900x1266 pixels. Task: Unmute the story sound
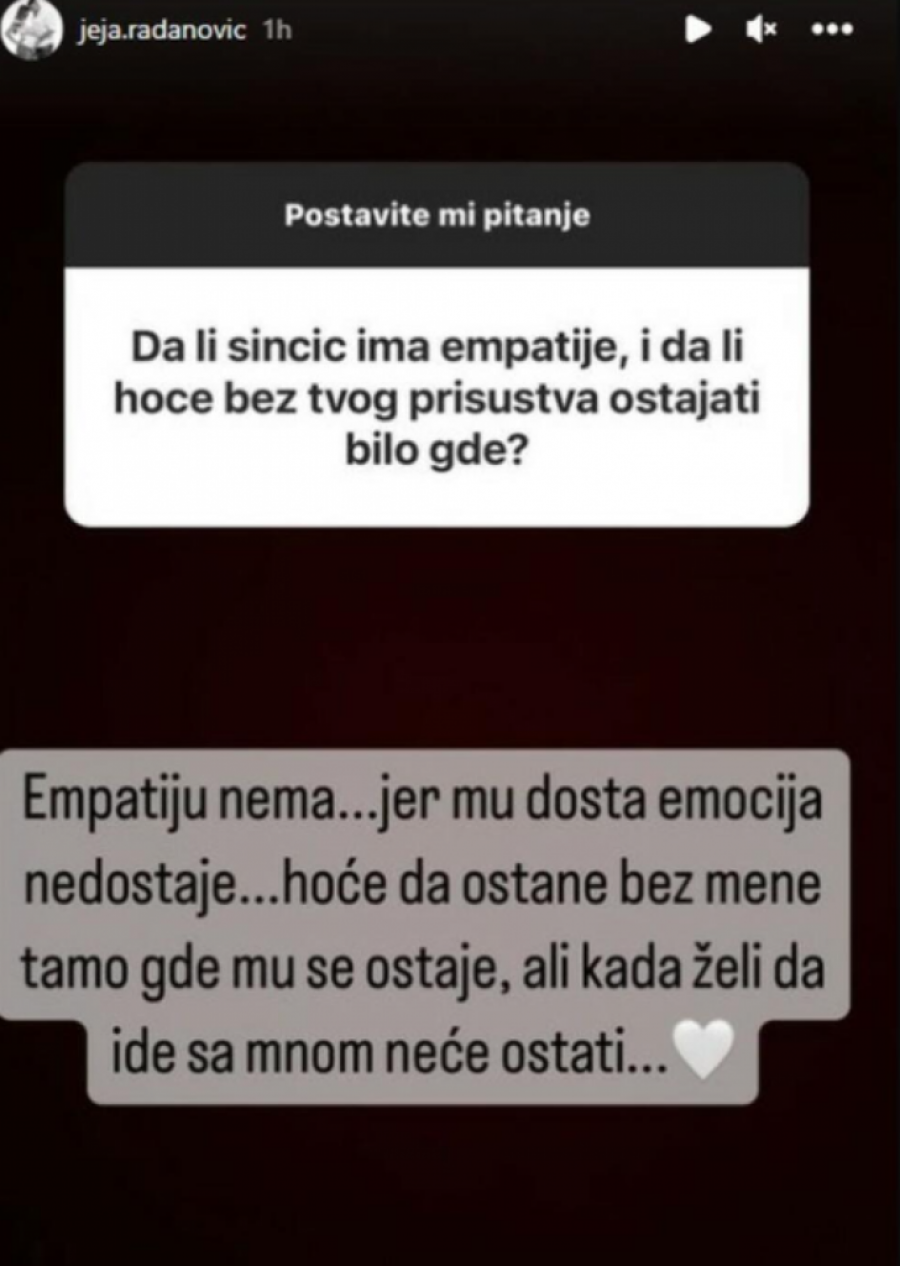click(x=762, y=30)
